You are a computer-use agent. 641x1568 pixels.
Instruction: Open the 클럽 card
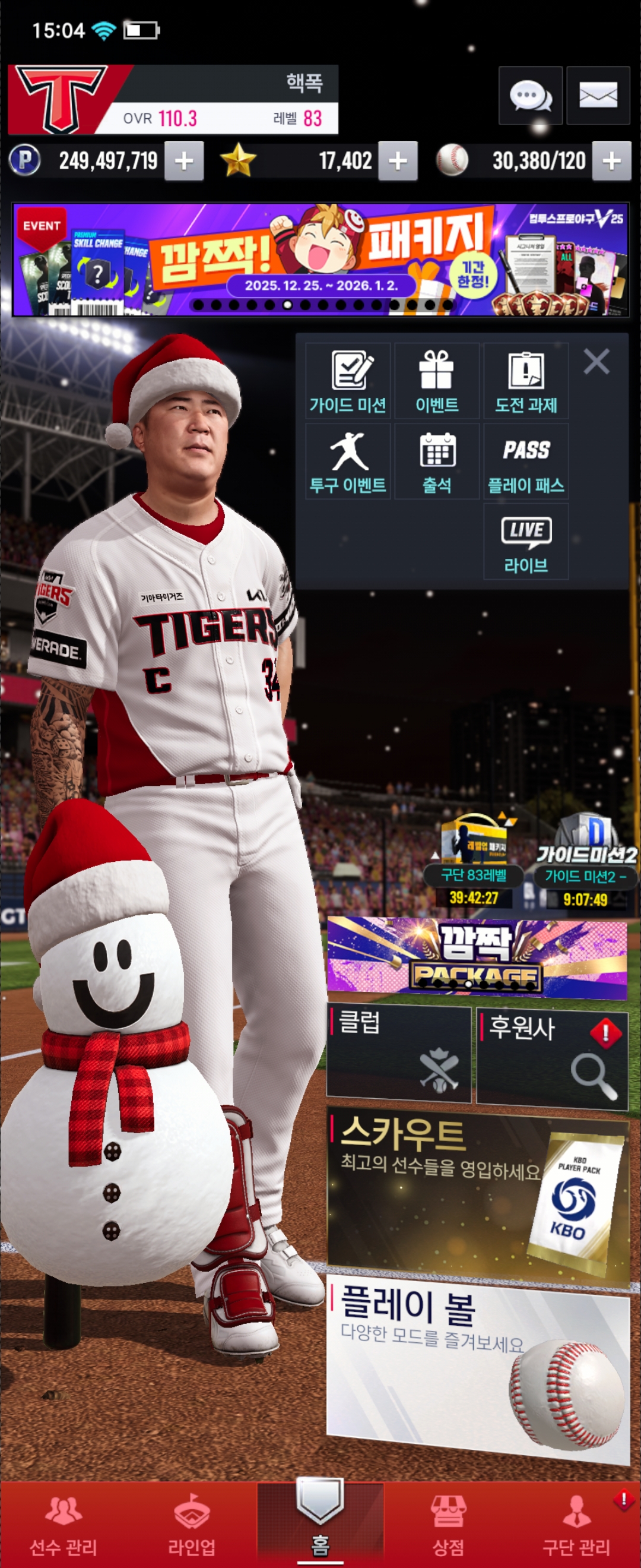(x=399, y=1054)
